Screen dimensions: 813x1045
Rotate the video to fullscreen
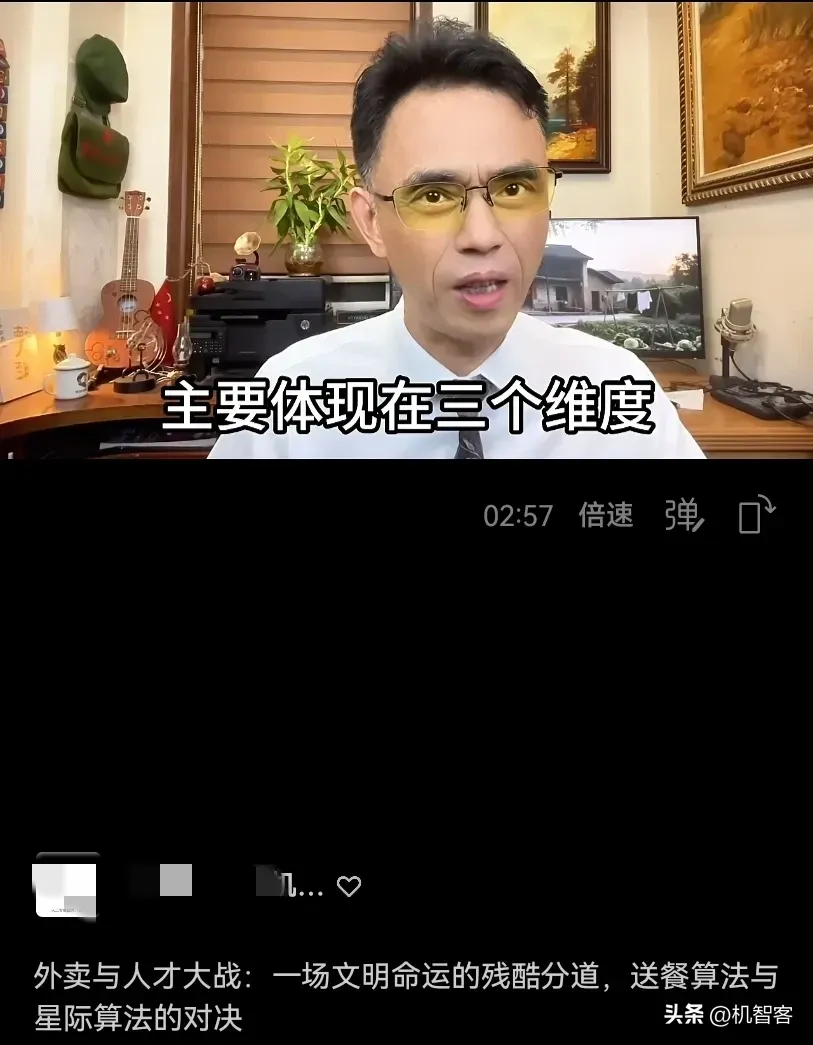coord(756,515)
